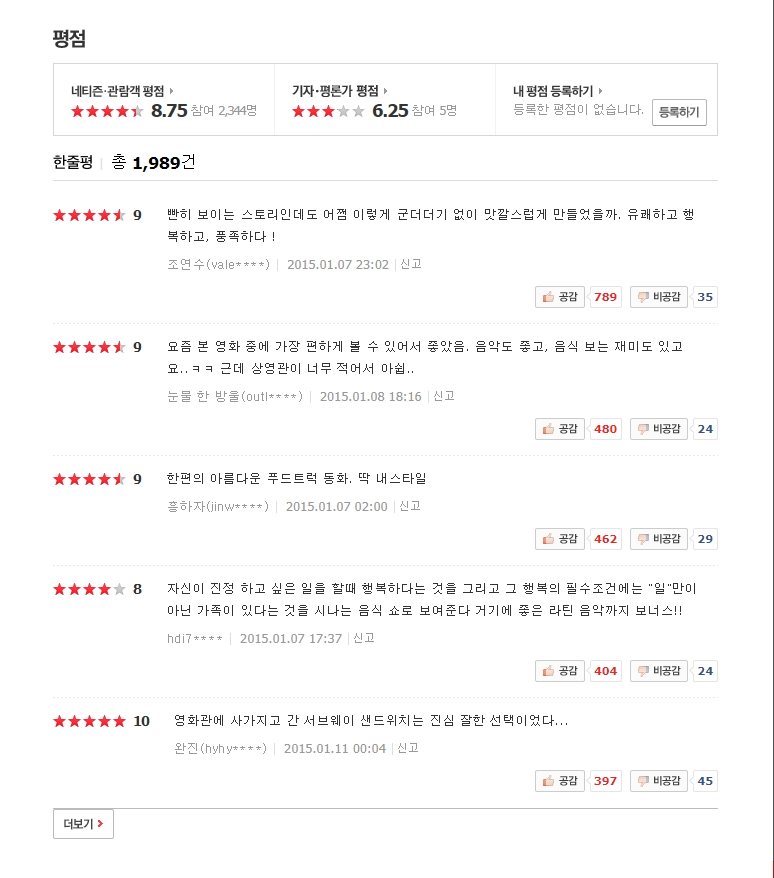The height and width of the screenshot is (878, 774).
Task: Open 네티즌·관람객 평점 details
Action: (x=122, y=91)
